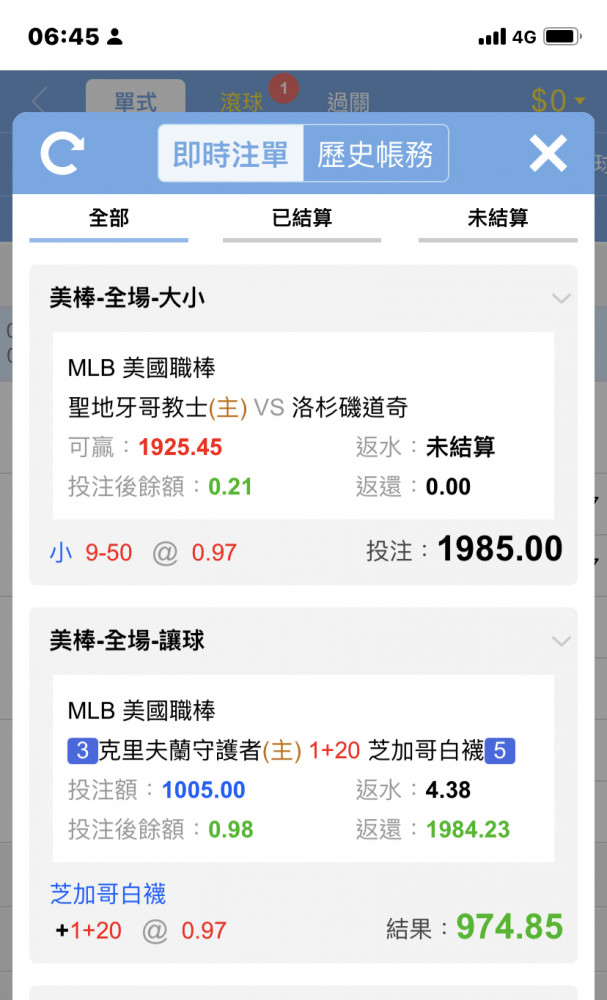This screenshot has height=1000, width=607.
Task: Switch to 歷史帳務 segment
Action: tap(376, 154)
